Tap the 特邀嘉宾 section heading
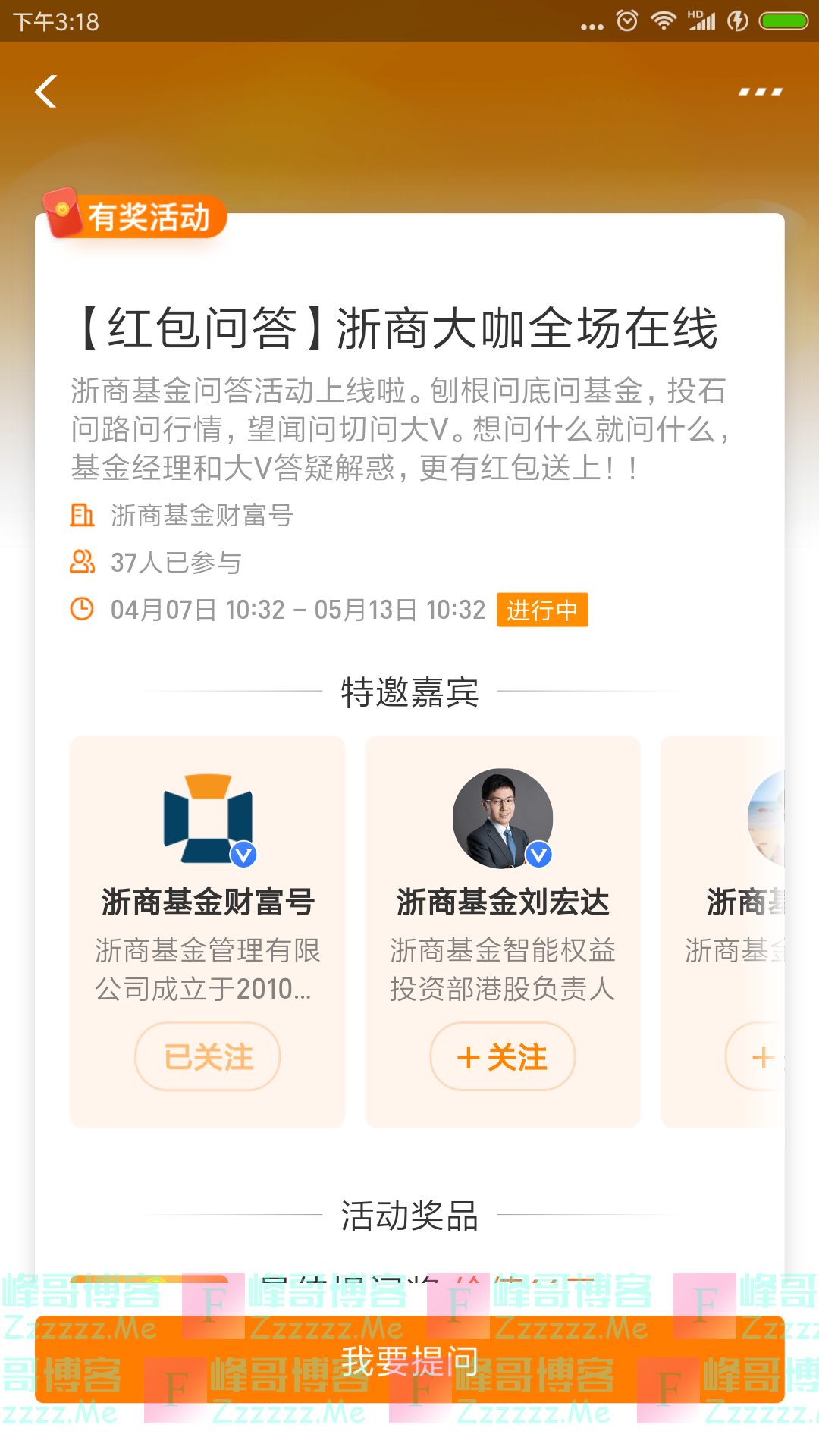Image resolution: width=819 pixels, height=1456 pixels. pos(409,692)
